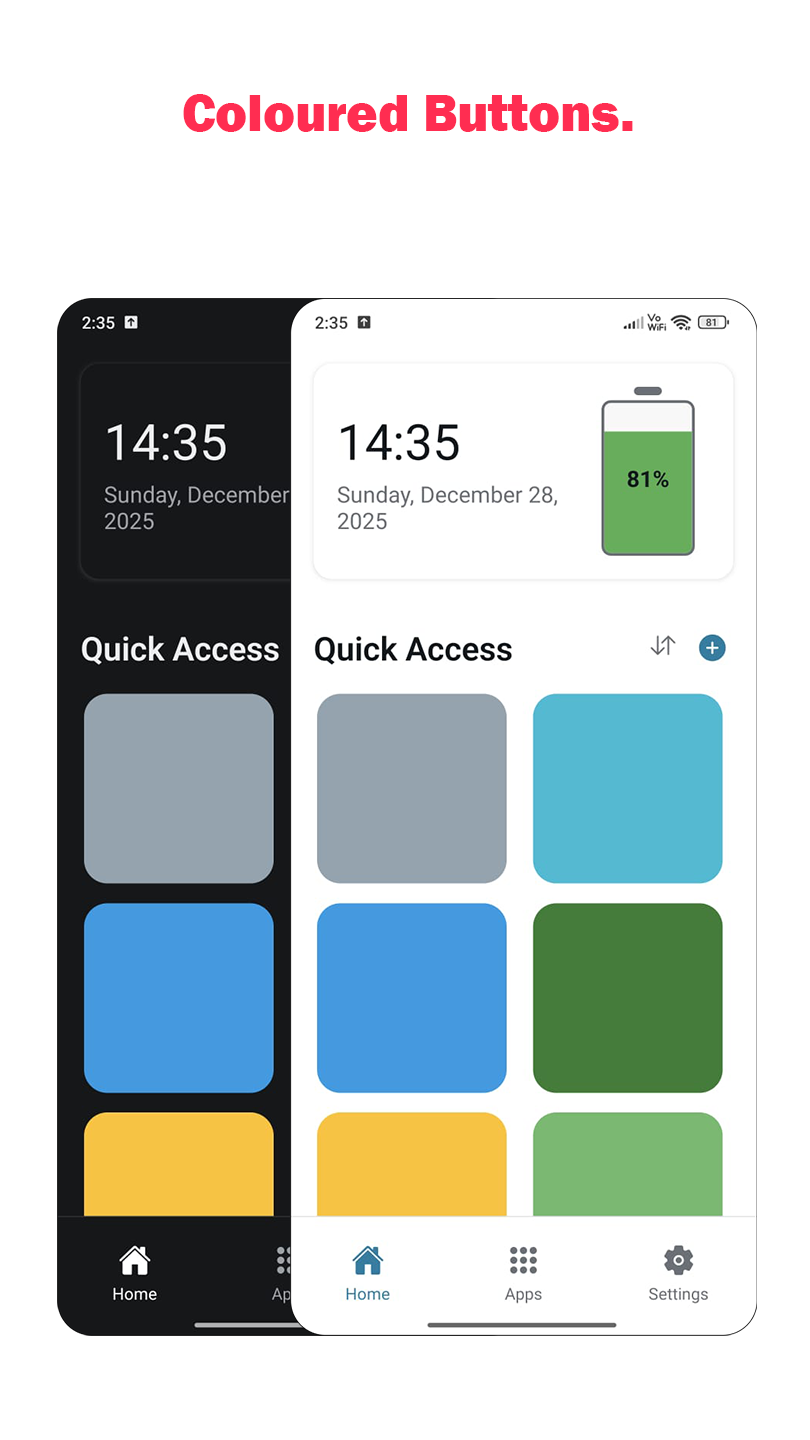Switch to the Settings tab
Image resolution: width=810 pixels, height=1440 pixels.
click(678, 1273)
